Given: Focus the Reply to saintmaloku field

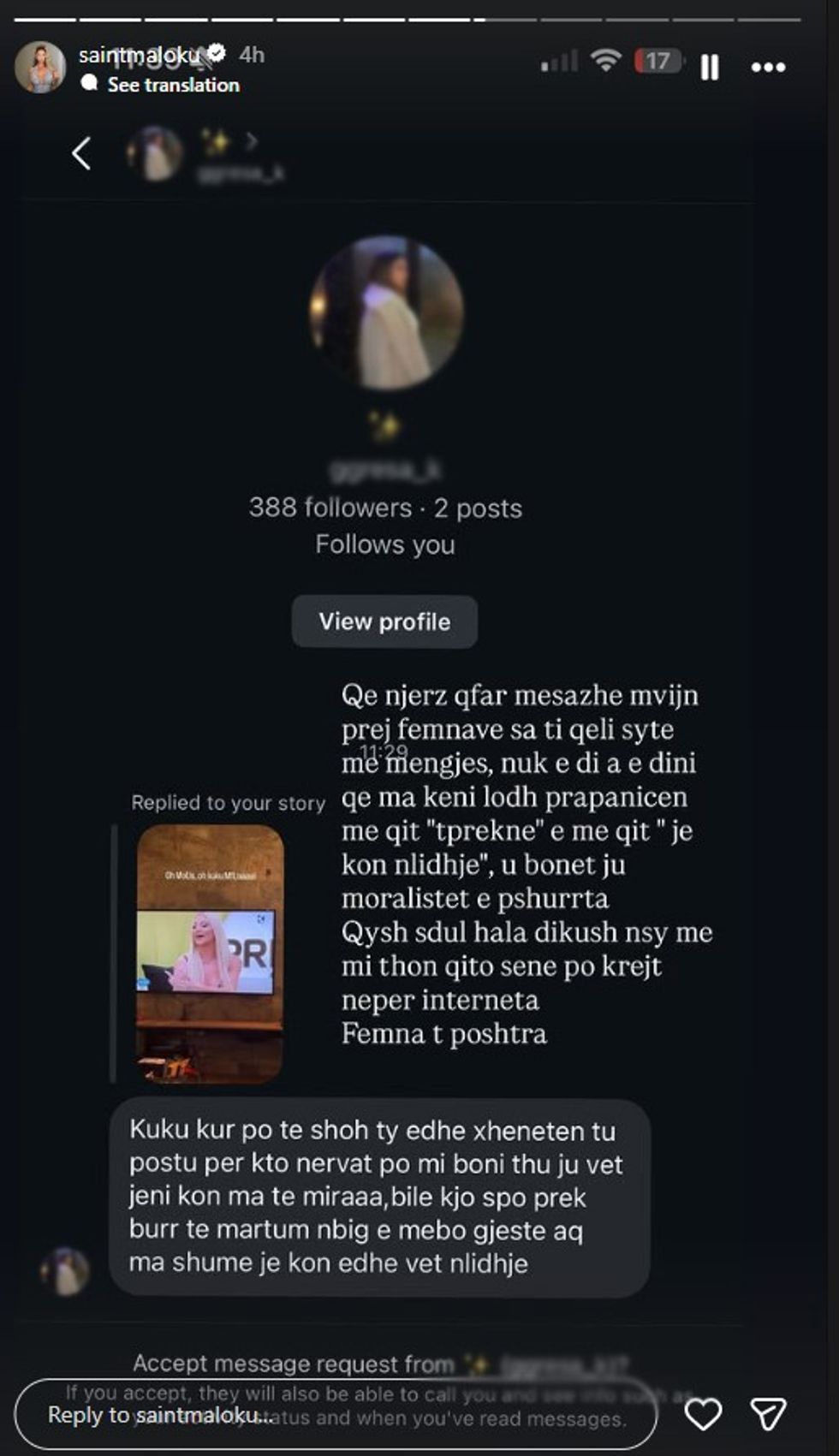Looking at the screenshot, I should [334, 1414].
